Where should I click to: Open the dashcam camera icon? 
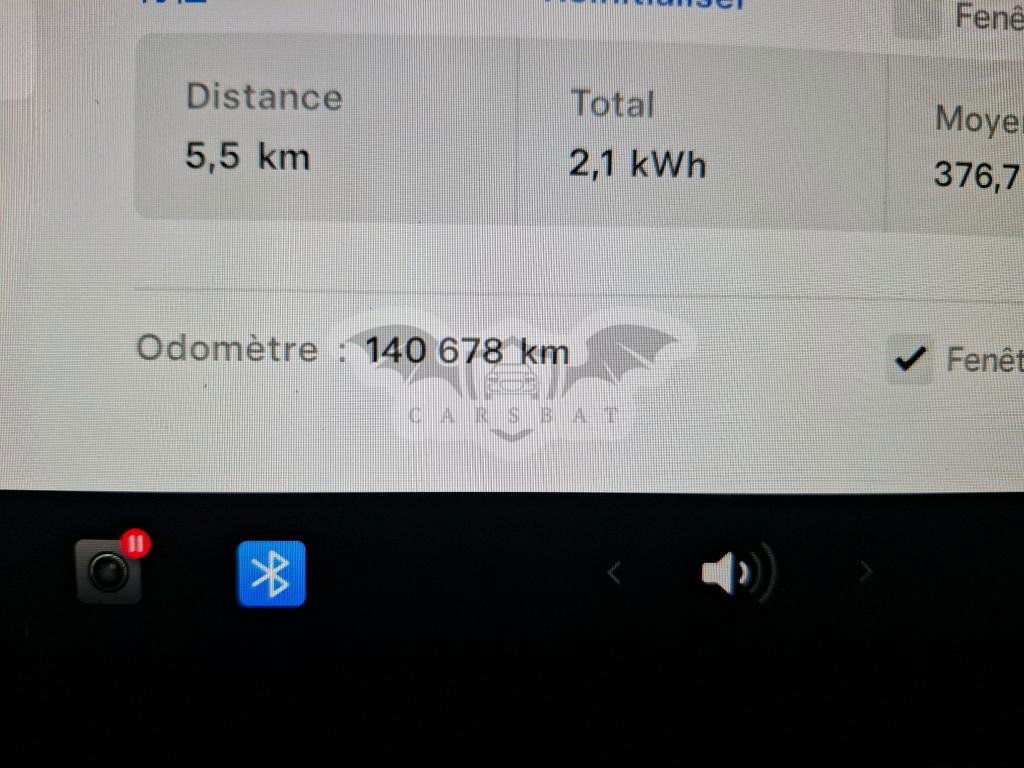tap(110, 572)
